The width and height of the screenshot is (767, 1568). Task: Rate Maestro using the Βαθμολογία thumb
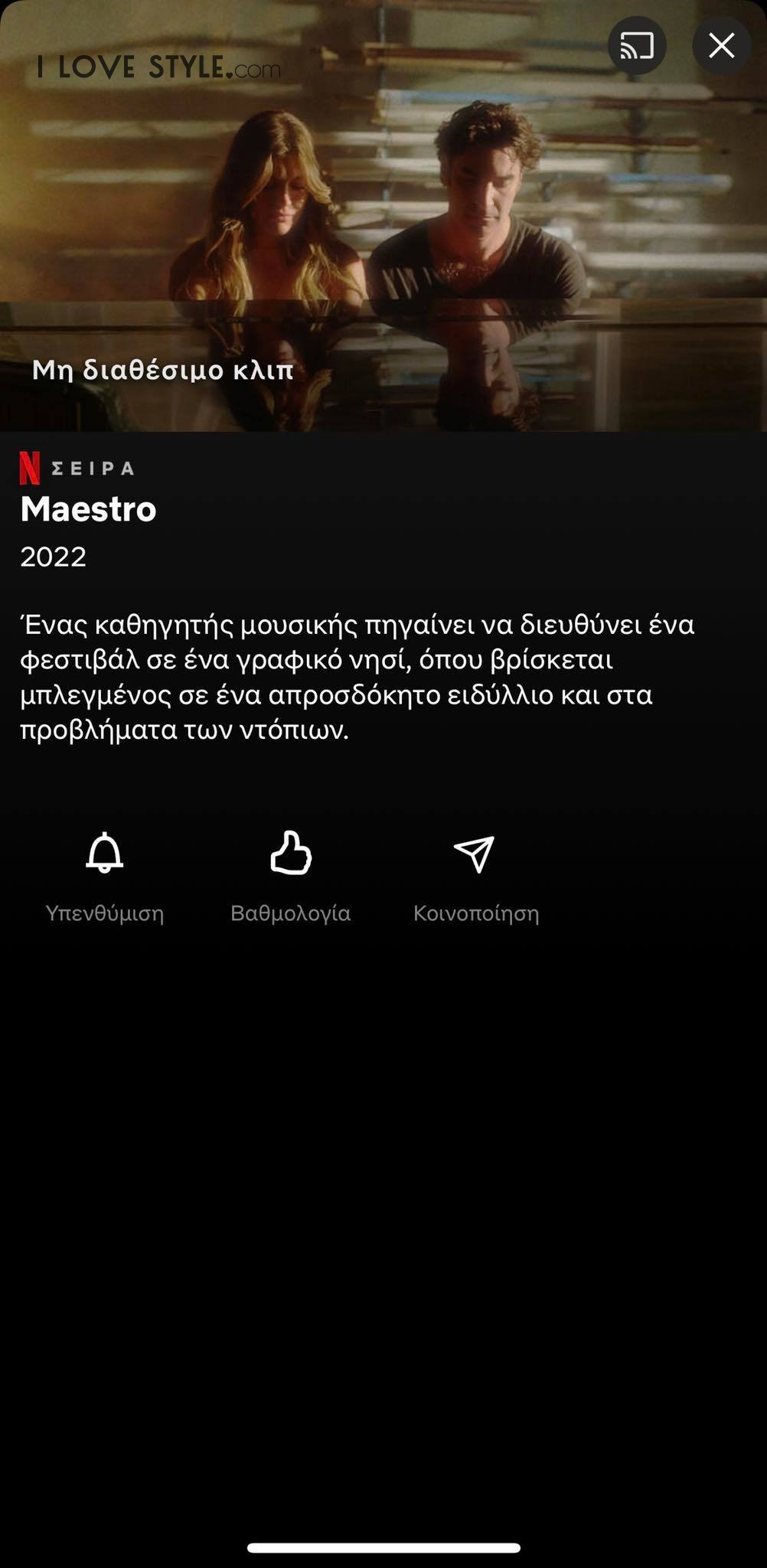pyautogui.click(x=291, y=854)
